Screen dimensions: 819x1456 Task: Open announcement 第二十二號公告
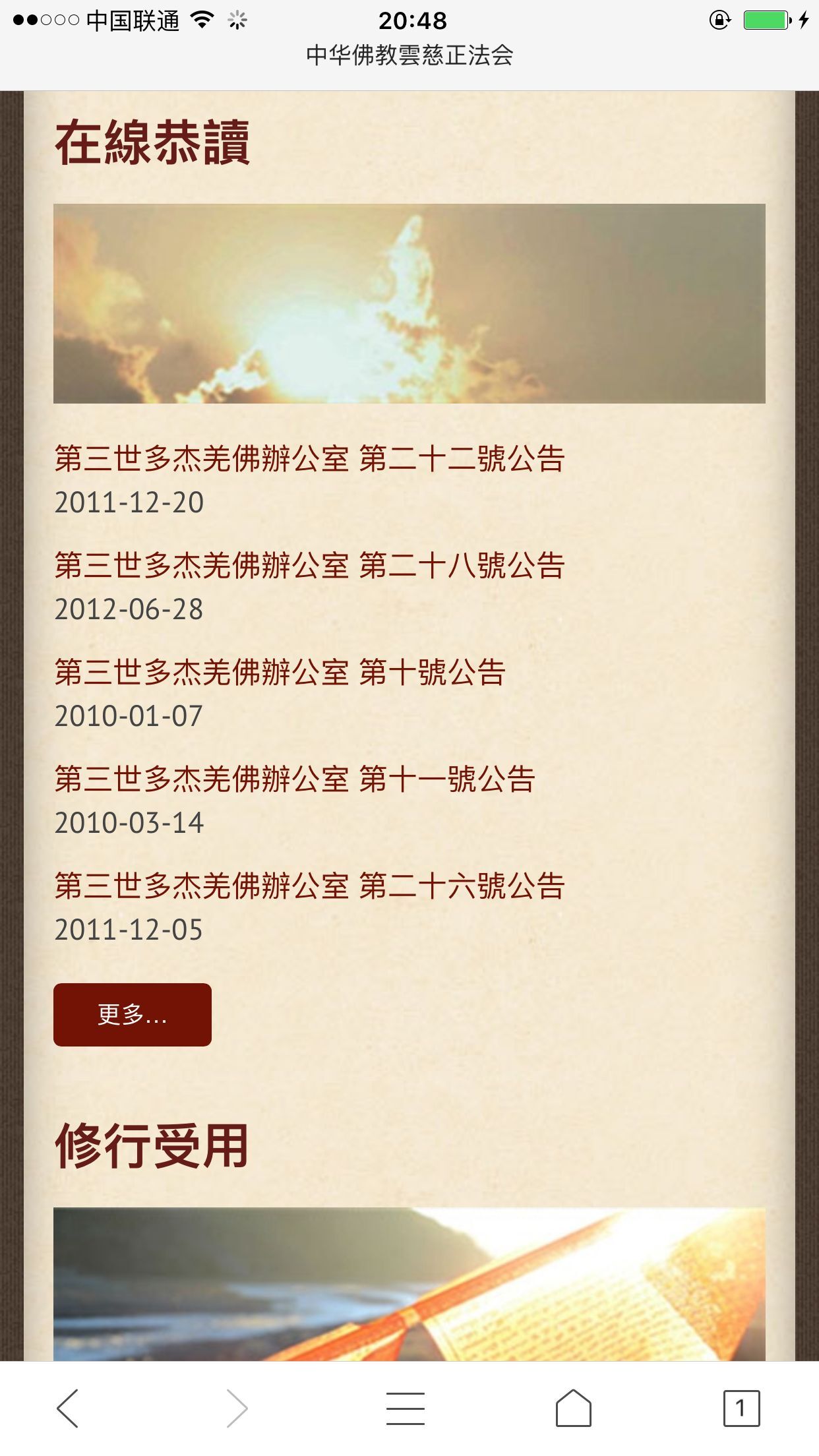(x=309, y=458)
